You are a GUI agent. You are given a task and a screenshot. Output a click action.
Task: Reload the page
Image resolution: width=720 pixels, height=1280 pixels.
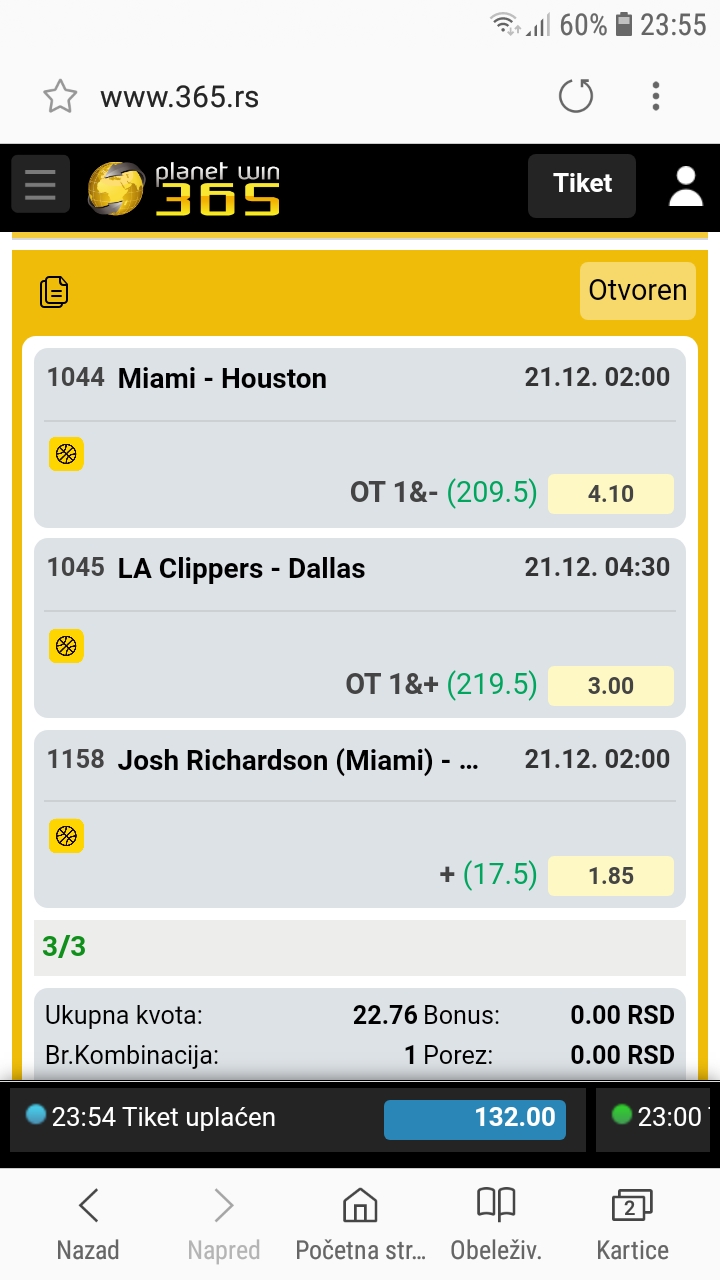click(576, 97)
